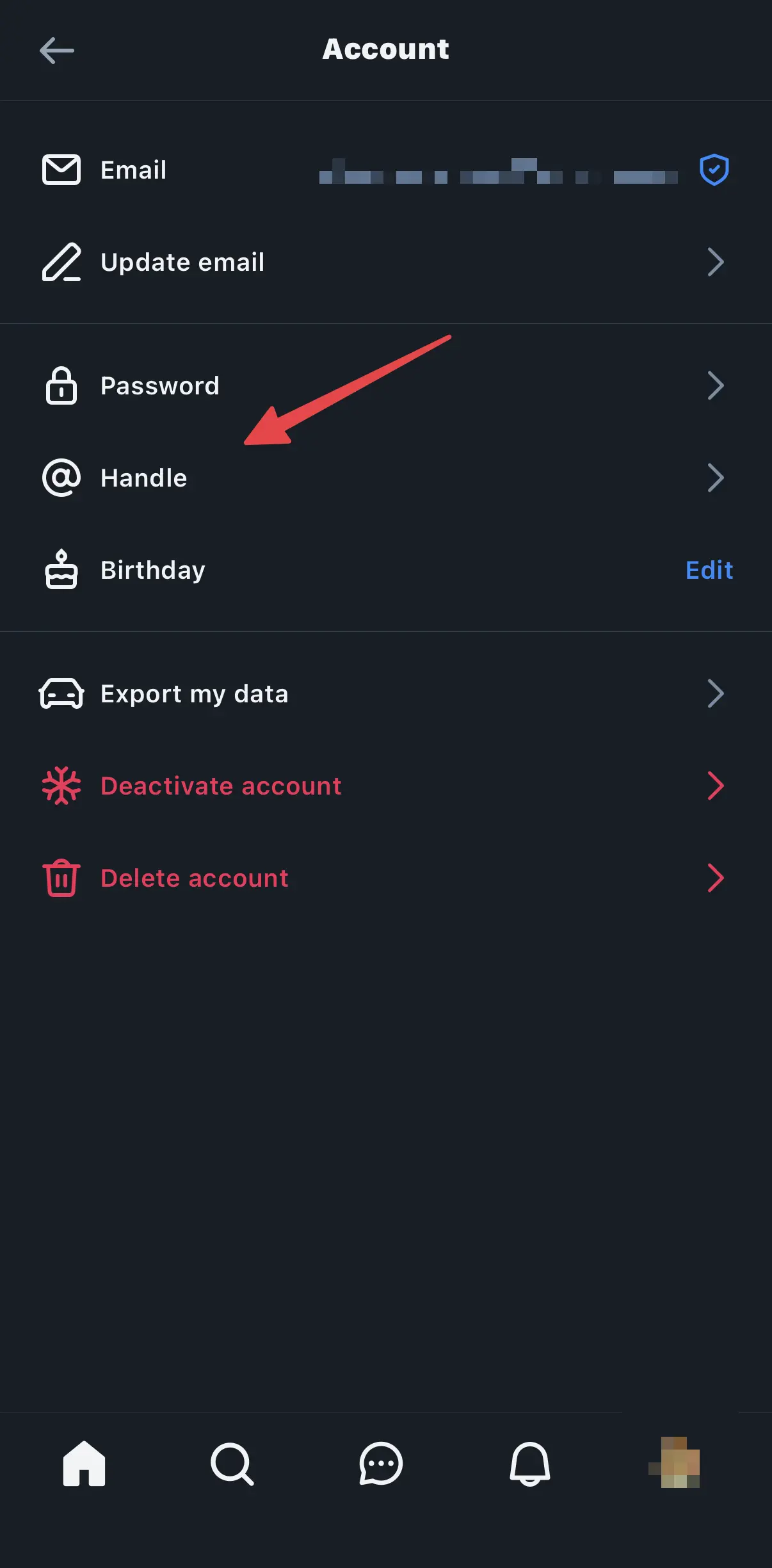Click the birthday cake icon
Image resolution: width=772 pixels, height=1568 pixels.
pos(61,569)
